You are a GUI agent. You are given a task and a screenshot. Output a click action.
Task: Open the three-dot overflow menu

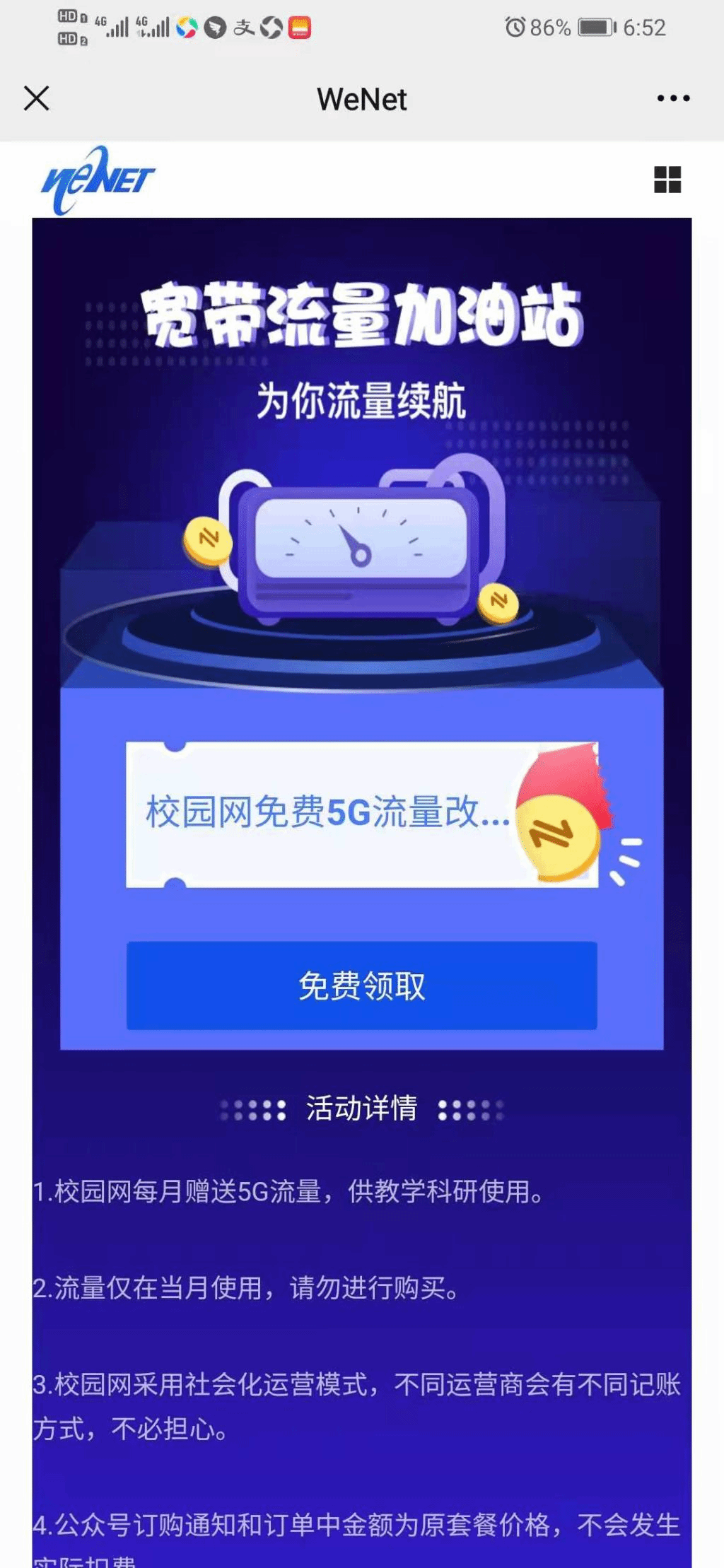tap(672, 98)
